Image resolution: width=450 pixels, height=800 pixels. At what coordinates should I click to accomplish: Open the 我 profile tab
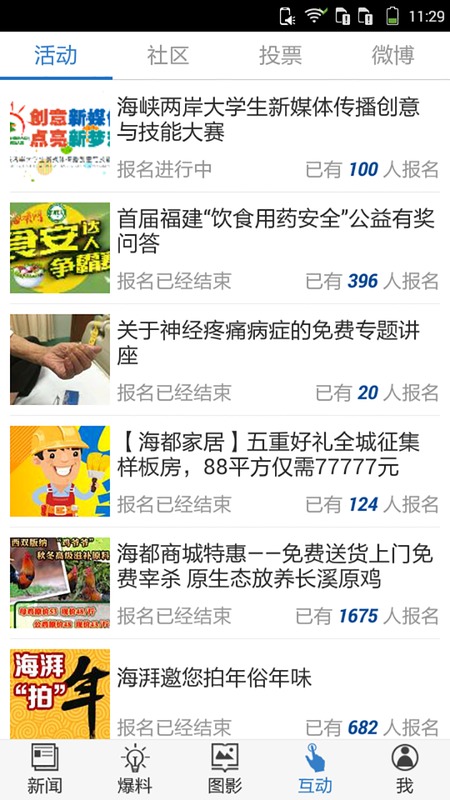click(405, 769)
